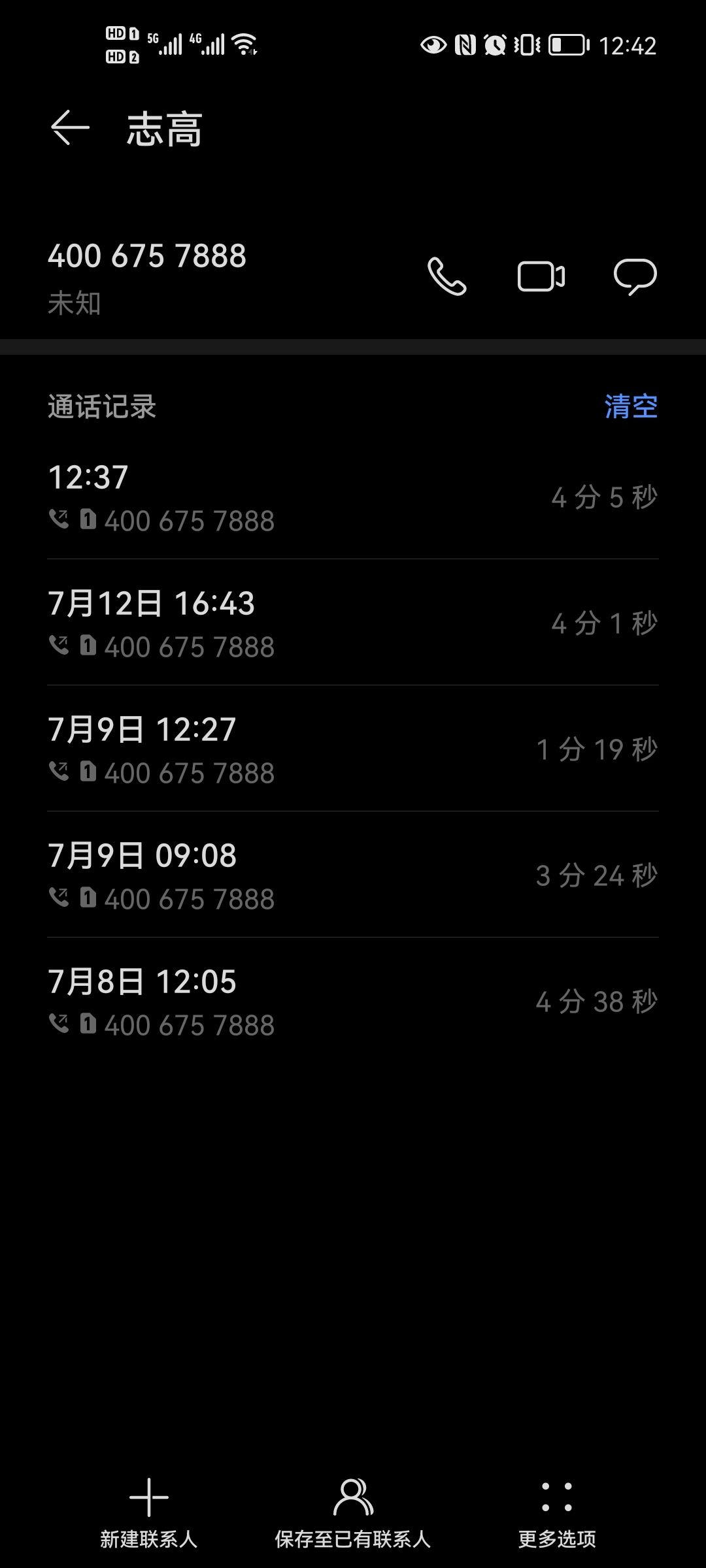This screenshot has width=706, height=1568.
Task: Select the 7月8日 12:05 call record
Action: tap(353, 1001)
